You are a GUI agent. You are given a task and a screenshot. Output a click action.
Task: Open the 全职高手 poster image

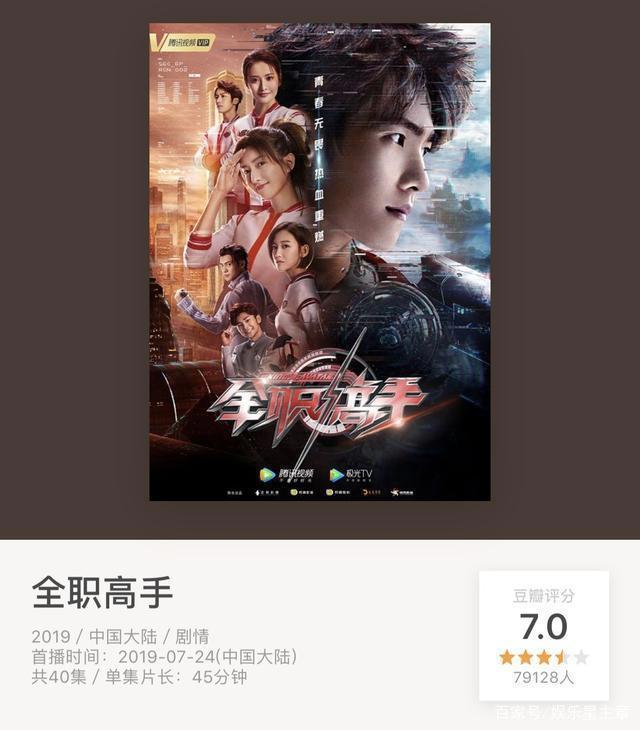(320, 262)
